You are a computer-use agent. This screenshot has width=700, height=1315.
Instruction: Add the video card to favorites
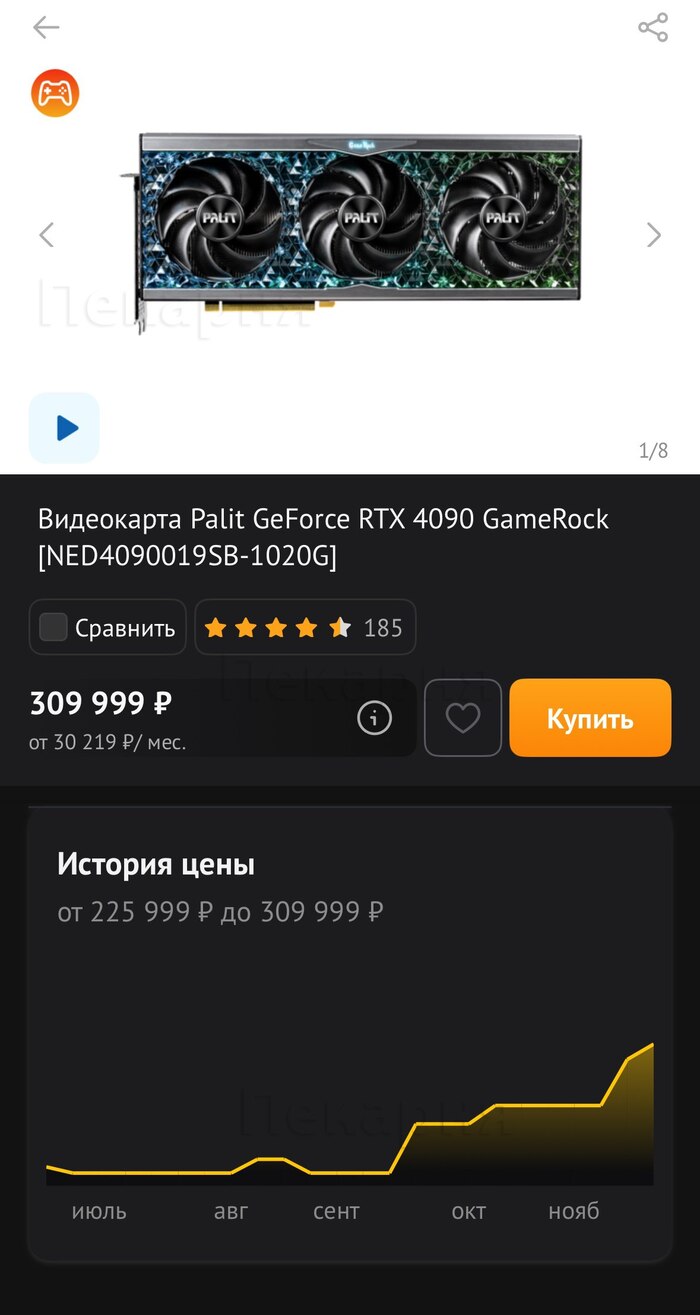click(463, 718)
